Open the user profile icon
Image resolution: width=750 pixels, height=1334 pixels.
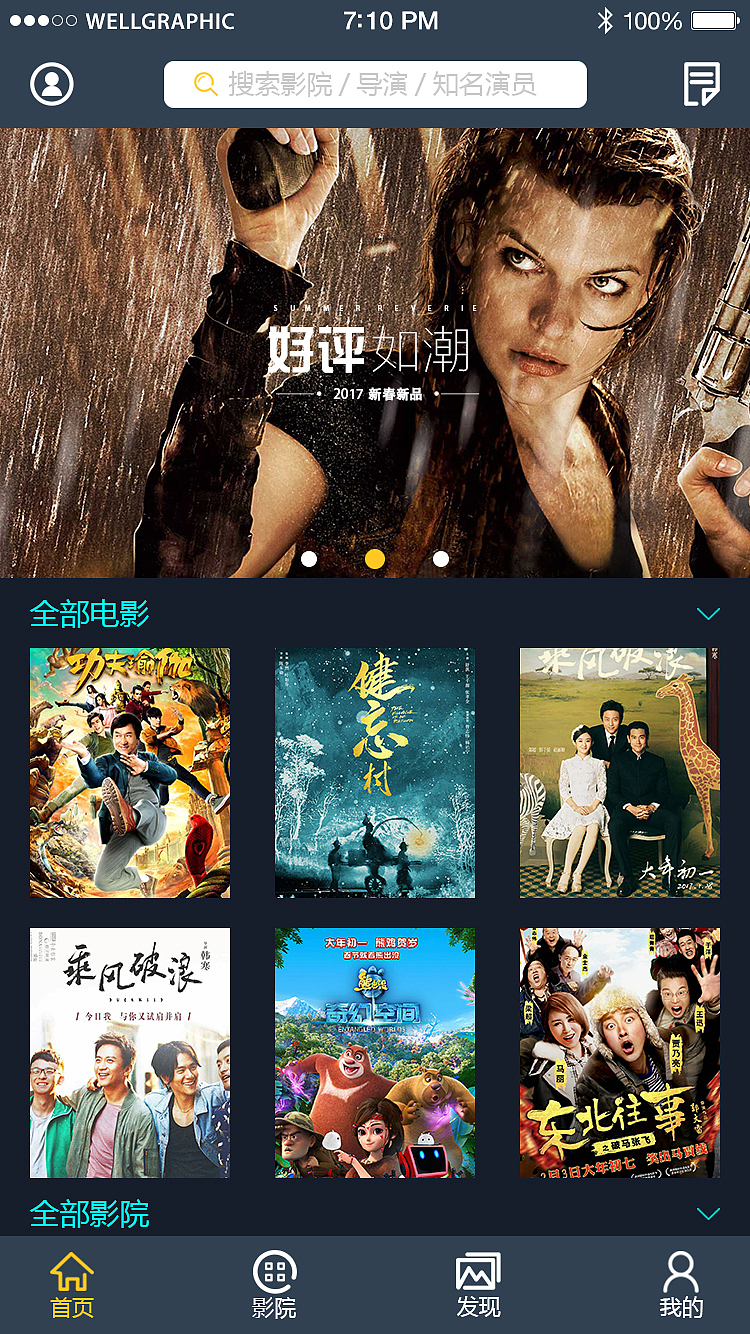click(52, 84)
